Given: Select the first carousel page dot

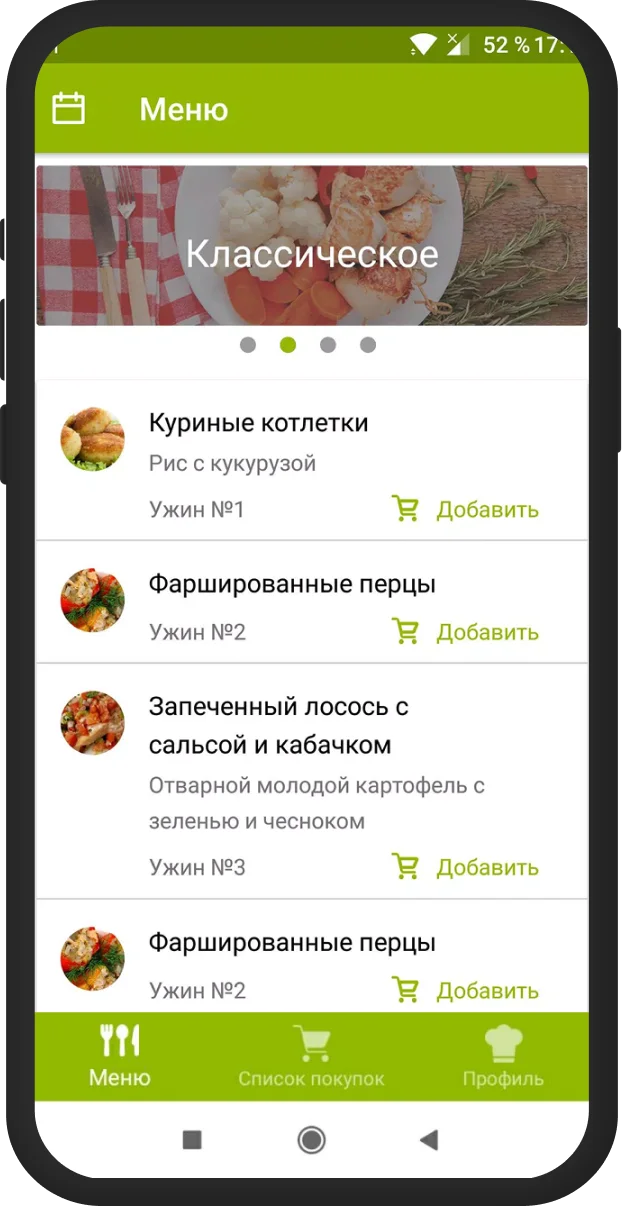Looking at the screenshot, I should tap(248, 345).
